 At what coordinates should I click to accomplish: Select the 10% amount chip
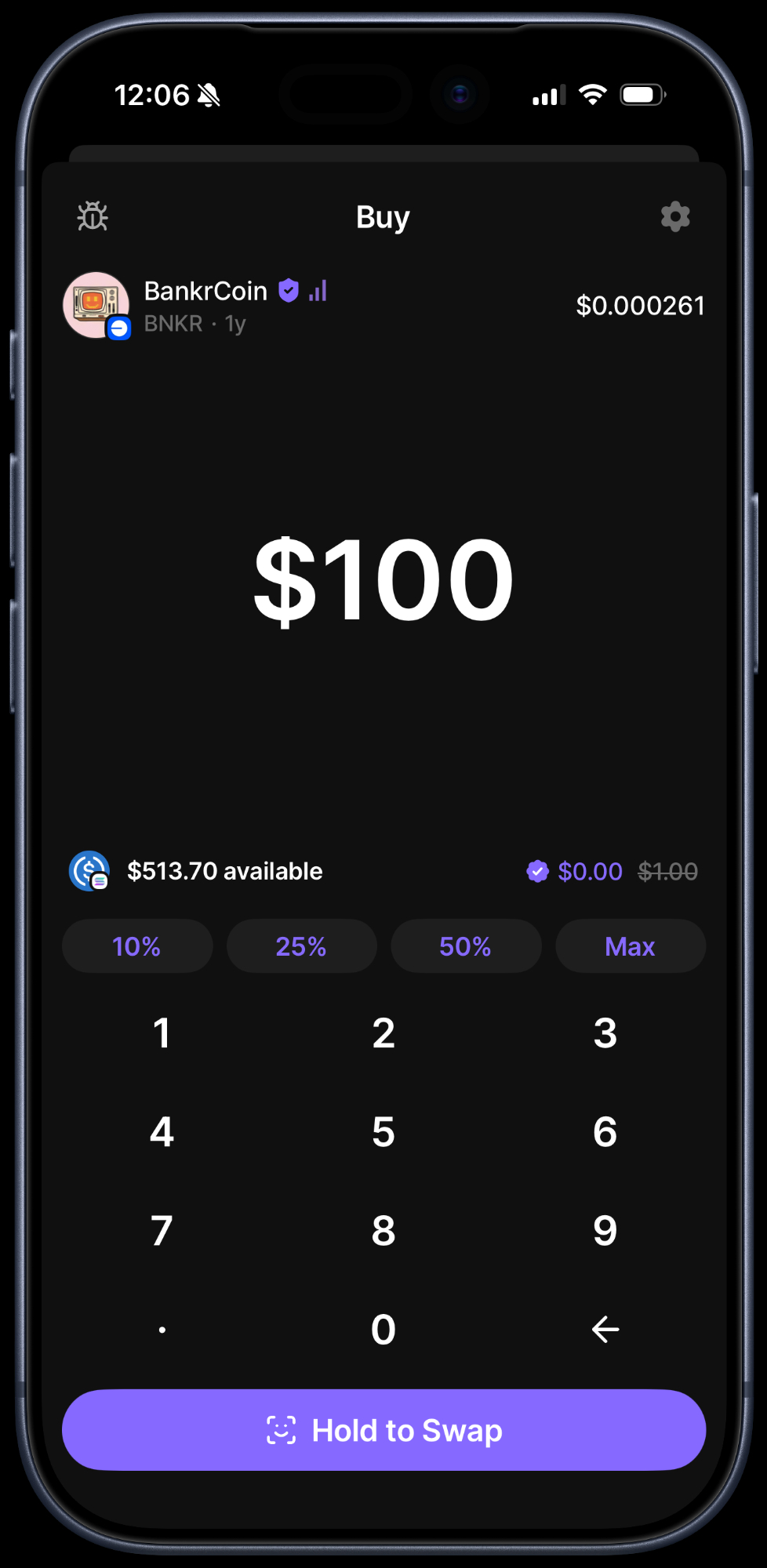tap(137, 946)
